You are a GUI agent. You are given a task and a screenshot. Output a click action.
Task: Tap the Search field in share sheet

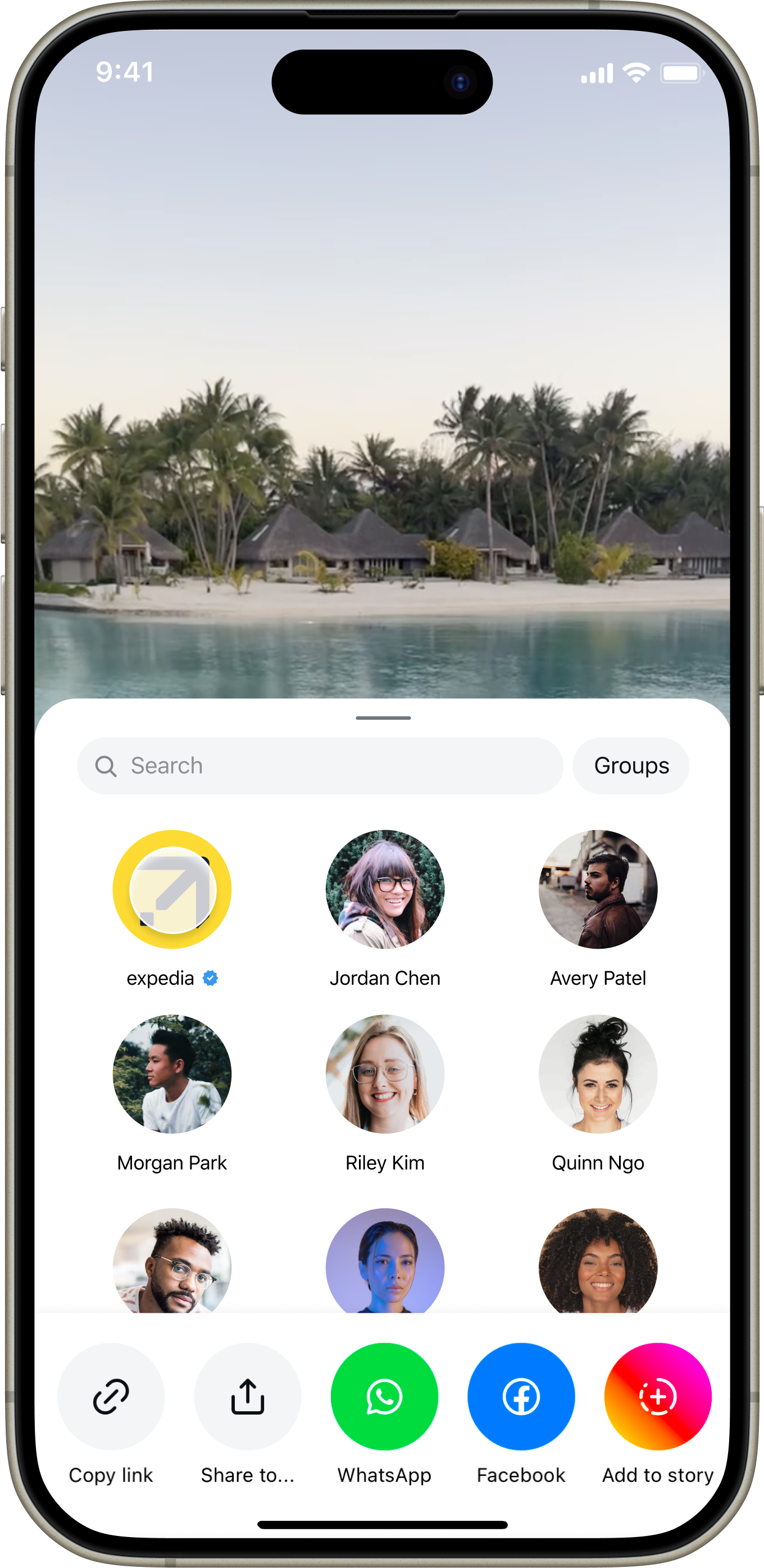click(319, 766)
